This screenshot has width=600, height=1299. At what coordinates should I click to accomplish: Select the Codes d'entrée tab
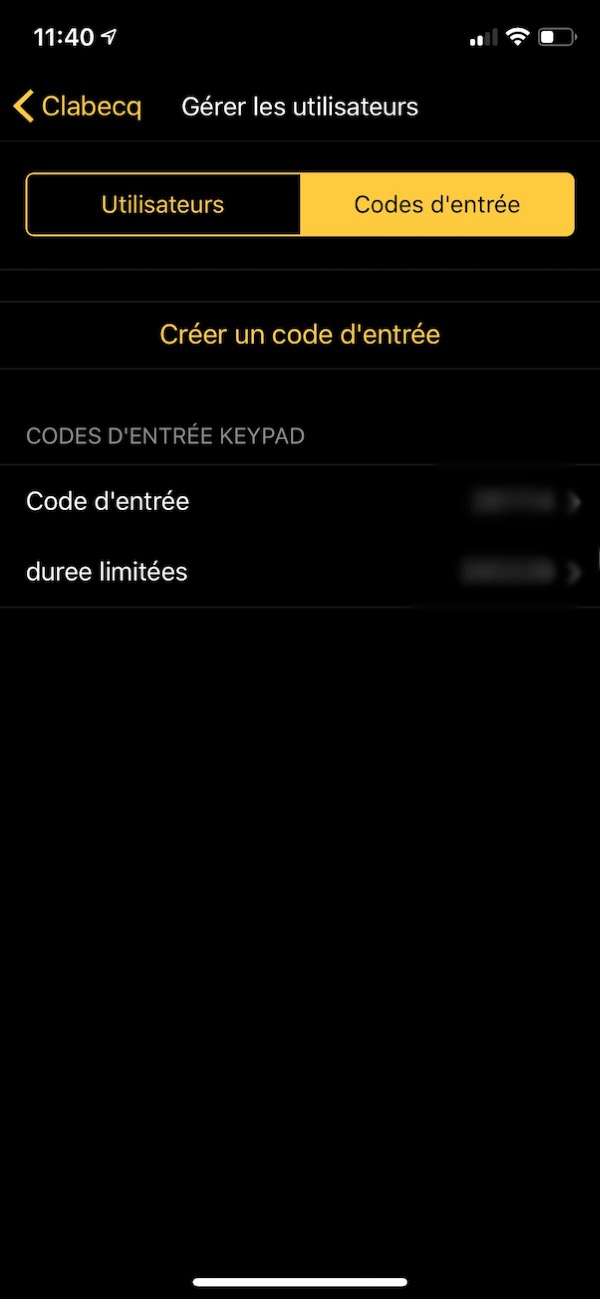(x=437, y=205)
